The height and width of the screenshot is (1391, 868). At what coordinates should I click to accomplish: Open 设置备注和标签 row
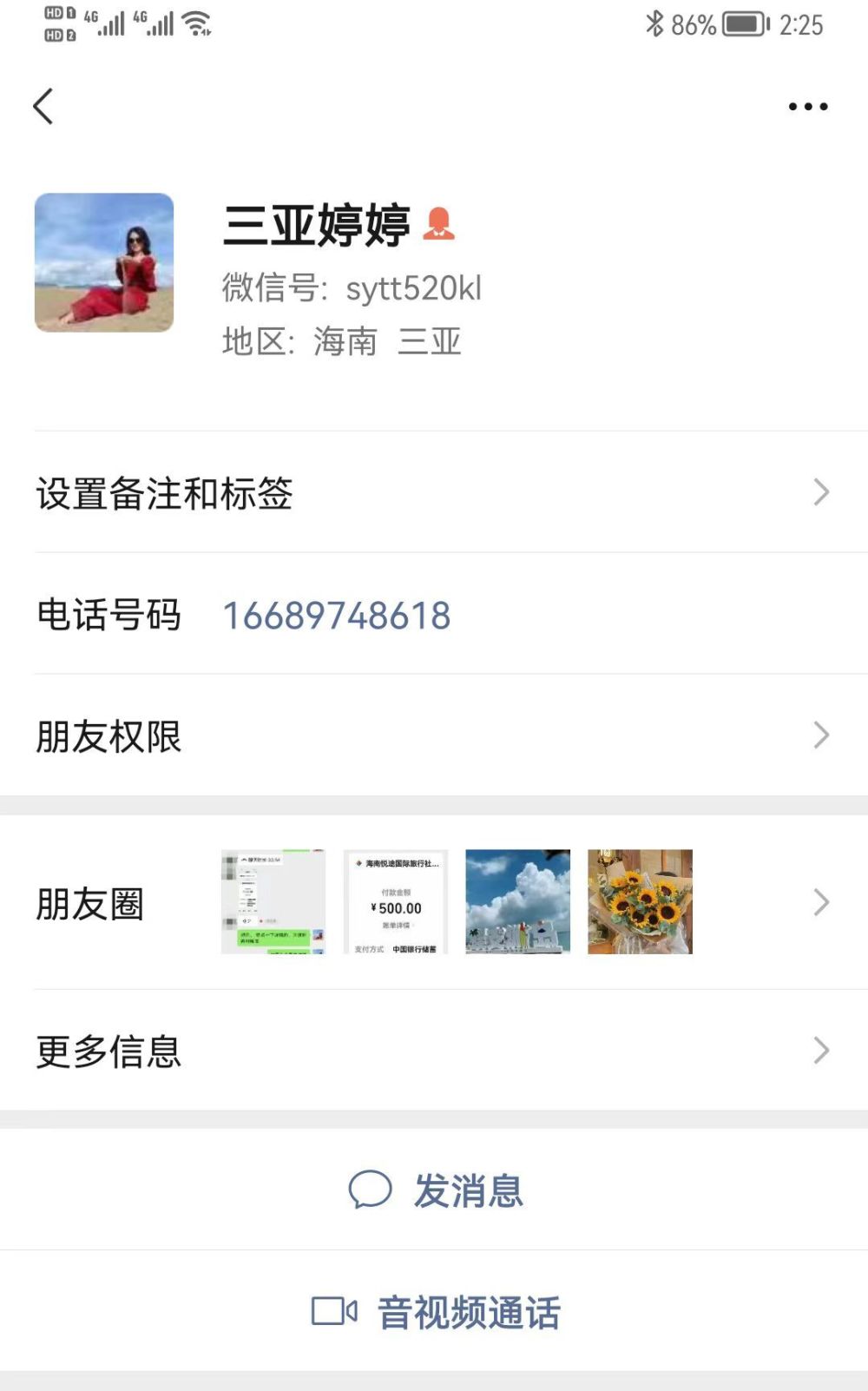tap(434, 492)
